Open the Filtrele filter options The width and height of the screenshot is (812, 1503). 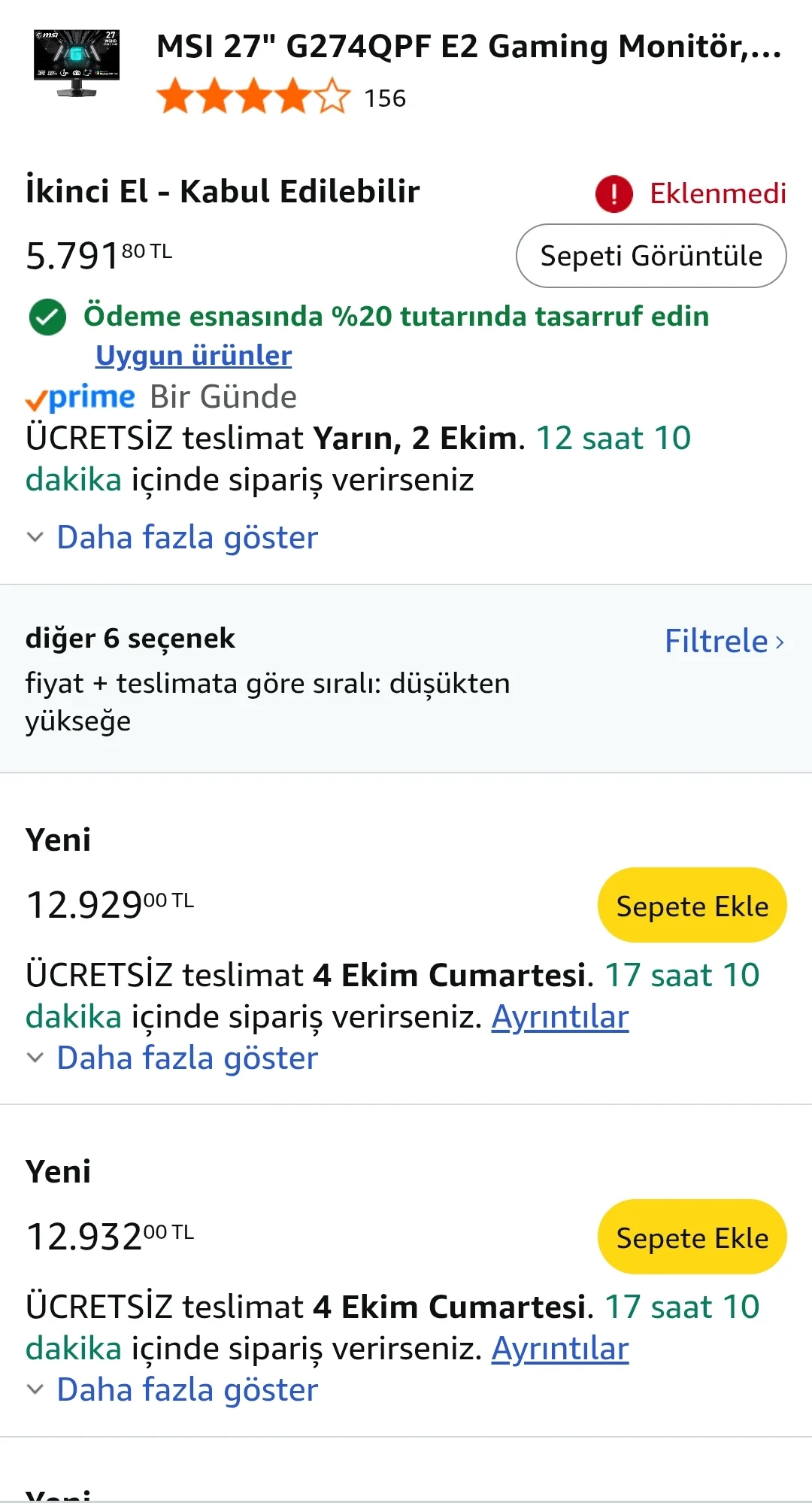coord(724,642)
